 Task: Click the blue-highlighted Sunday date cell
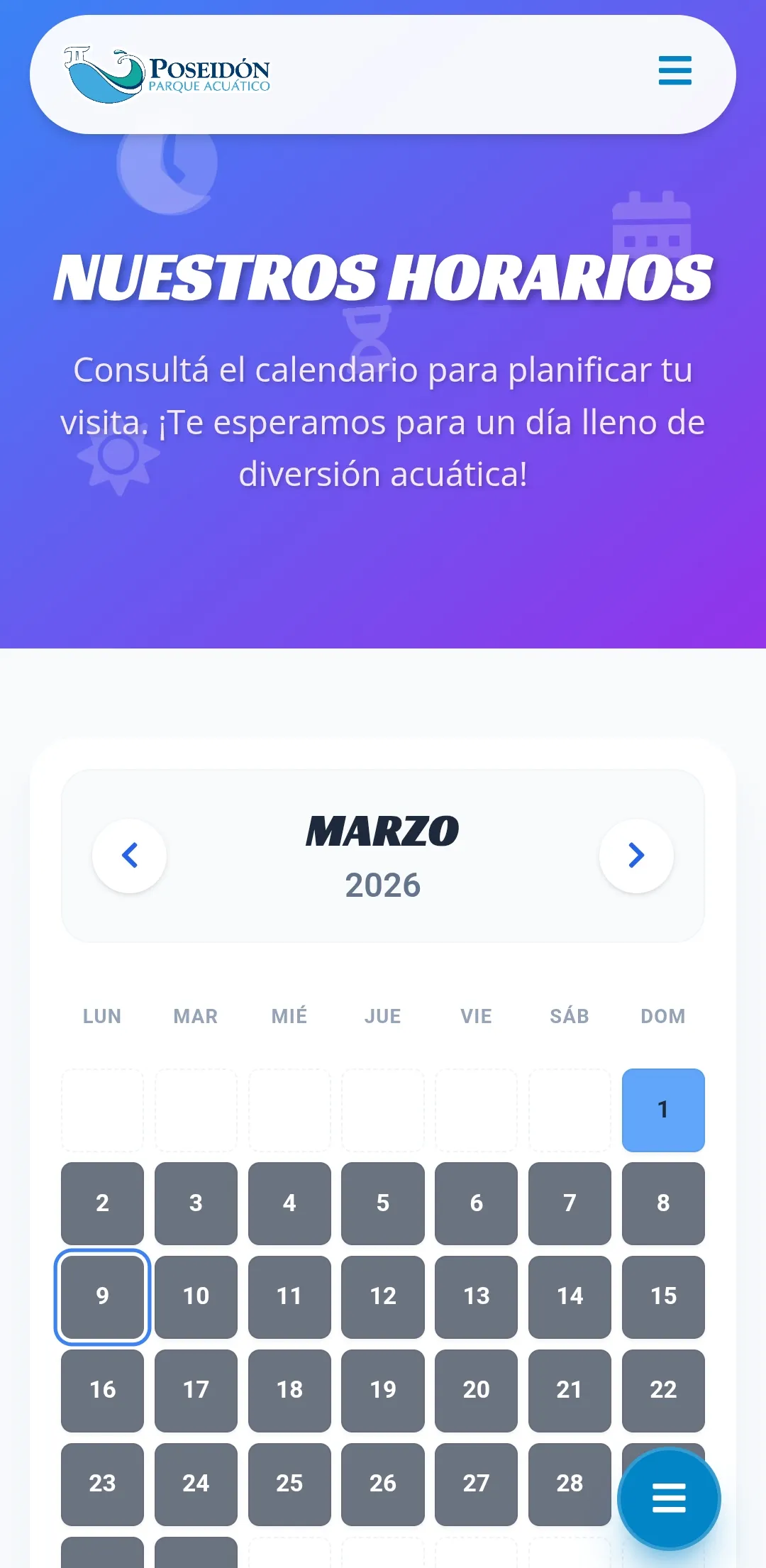662,1109
